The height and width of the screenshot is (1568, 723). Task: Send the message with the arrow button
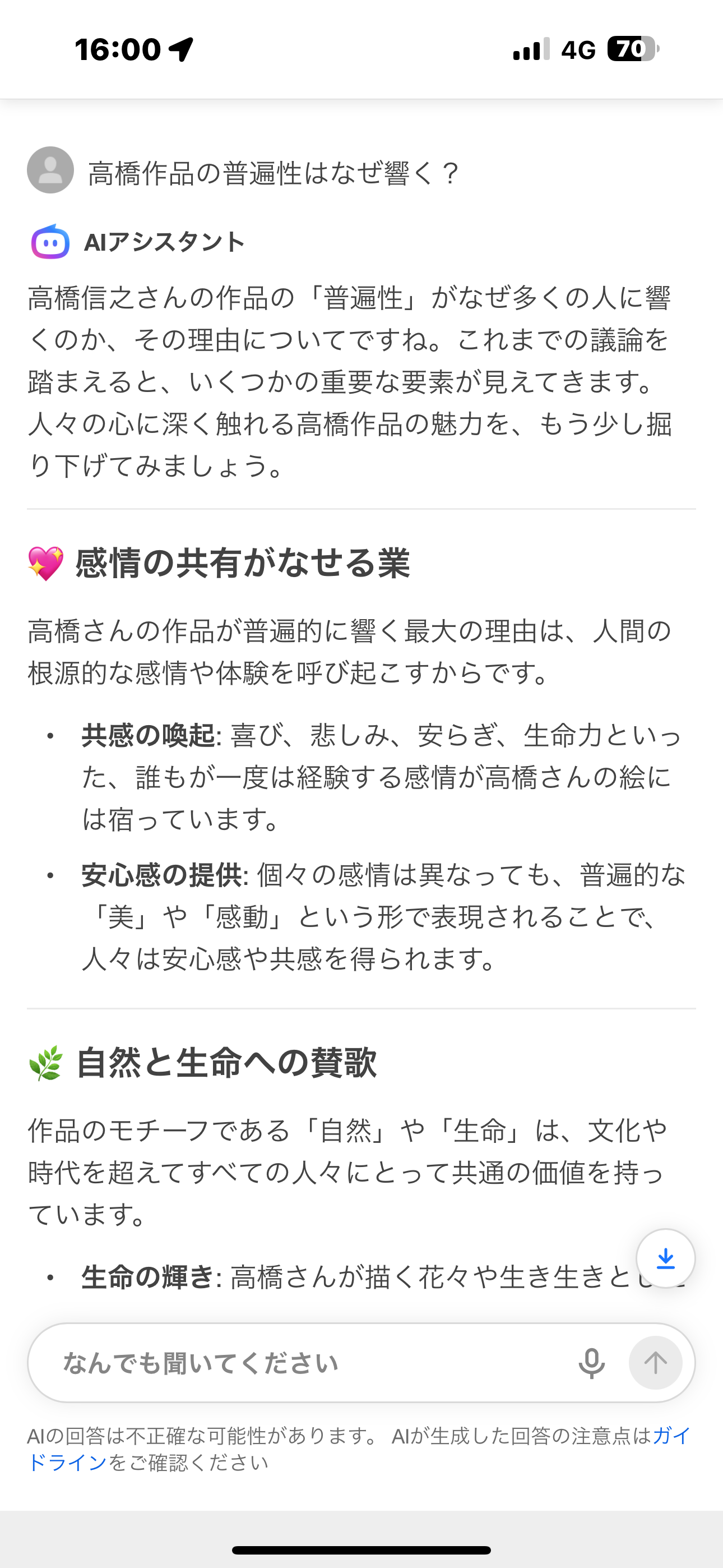(x=655, y=1363)
